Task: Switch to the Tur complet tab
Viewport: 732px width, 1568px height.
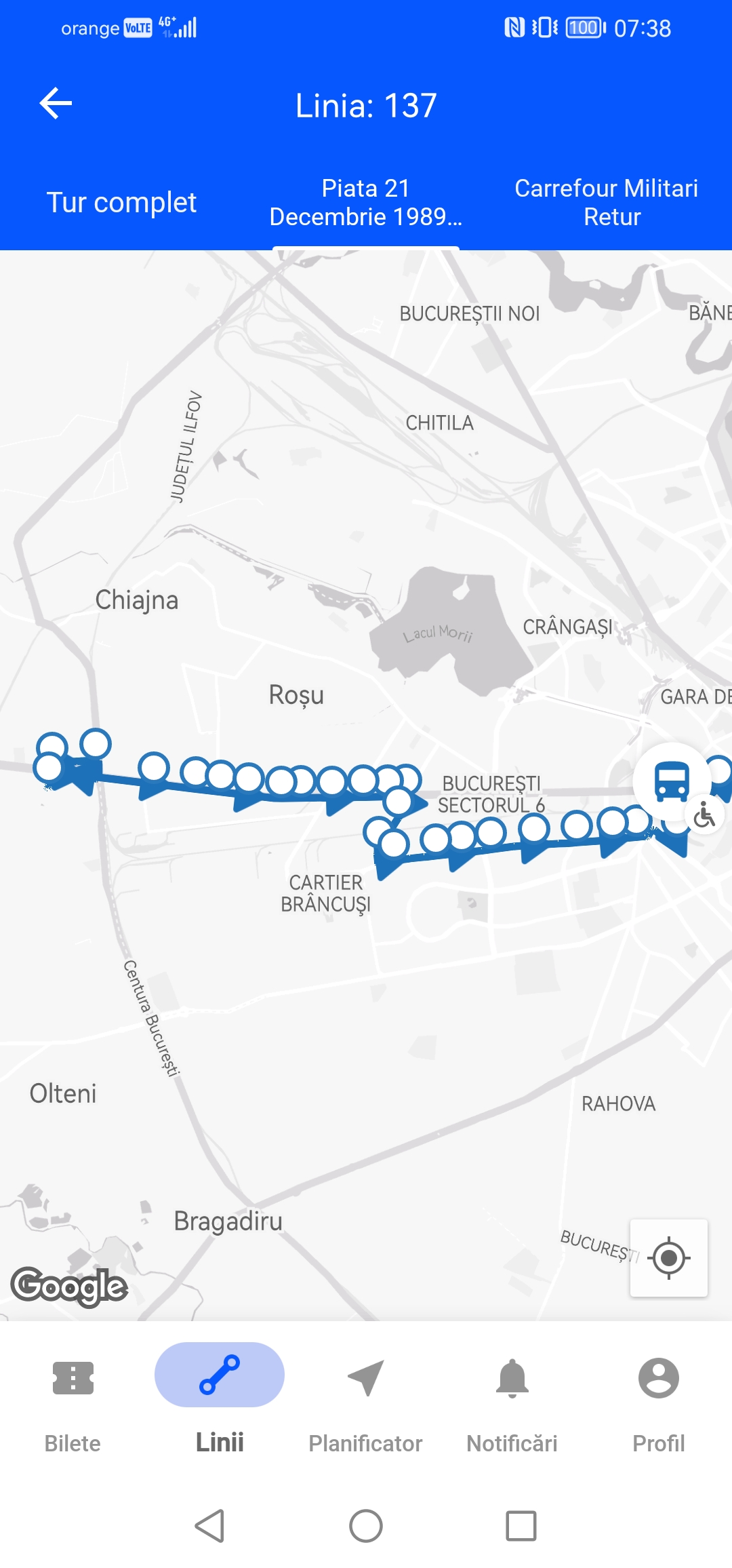Action: point(121,202)
